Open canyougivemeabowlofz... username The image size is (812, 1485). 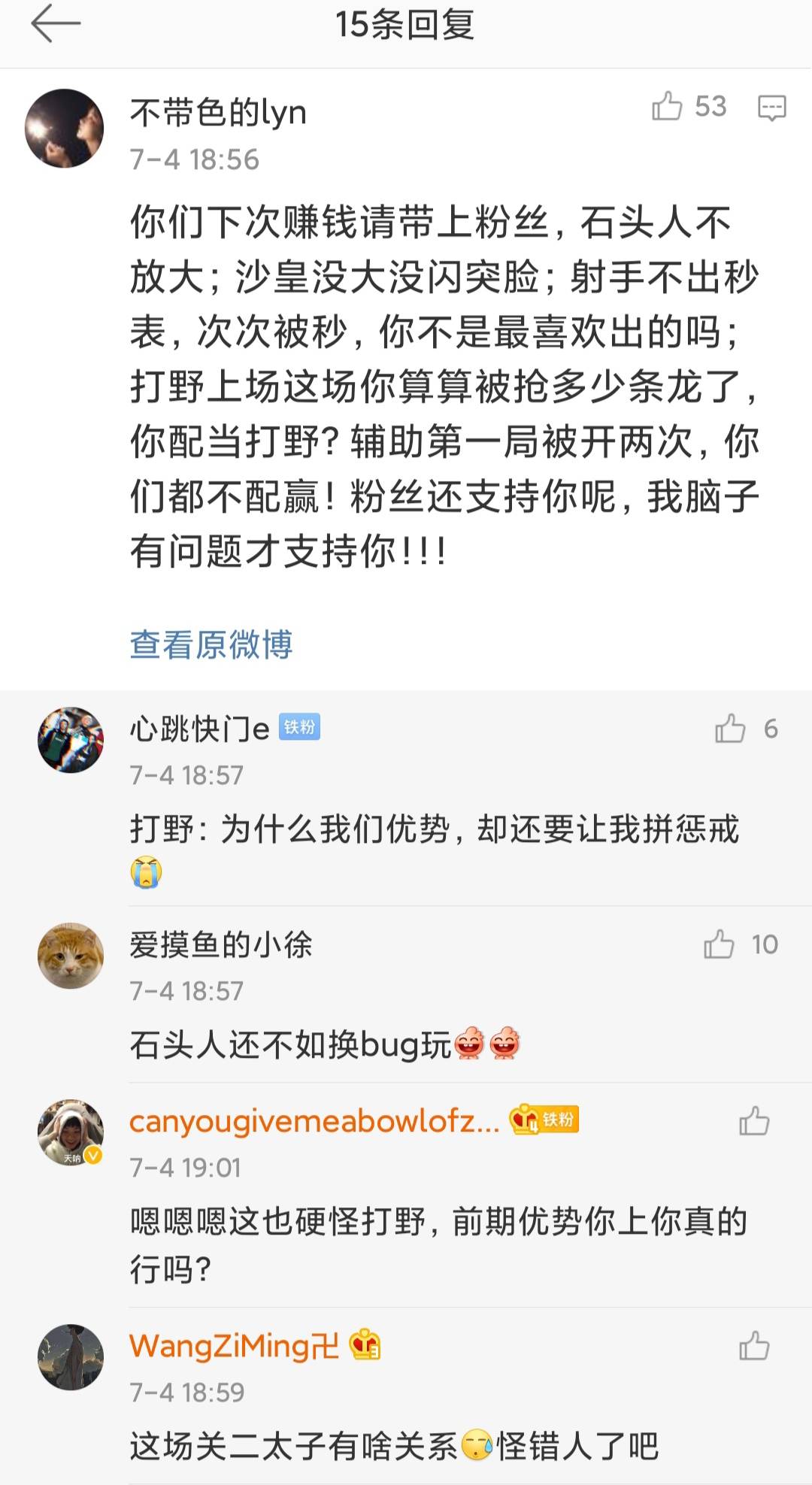pyautogui.click(x=314, y=1121)
